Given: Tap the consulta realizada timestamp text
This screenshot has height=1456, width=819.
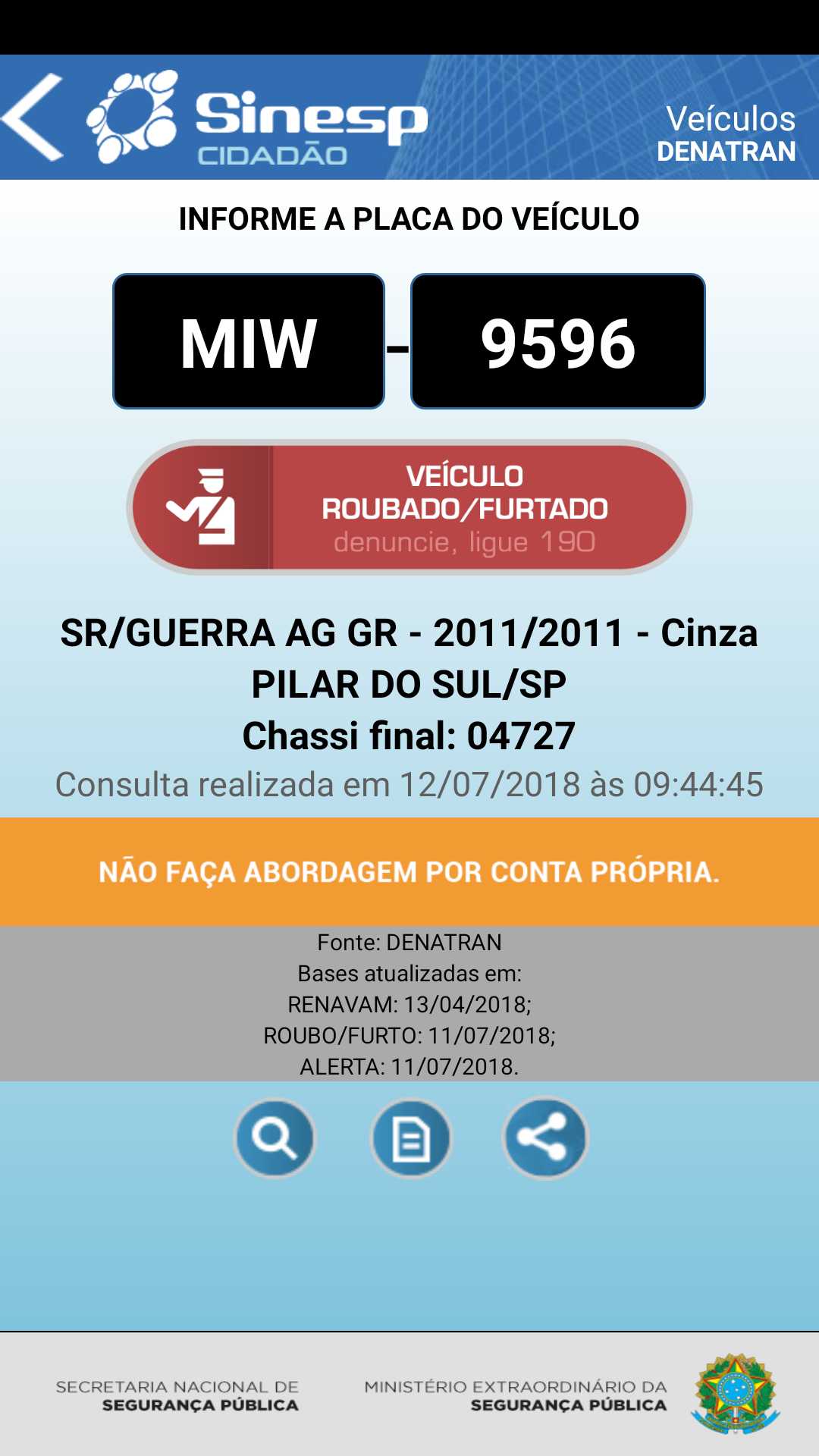Looking at the screenshot, I should 409,786.
